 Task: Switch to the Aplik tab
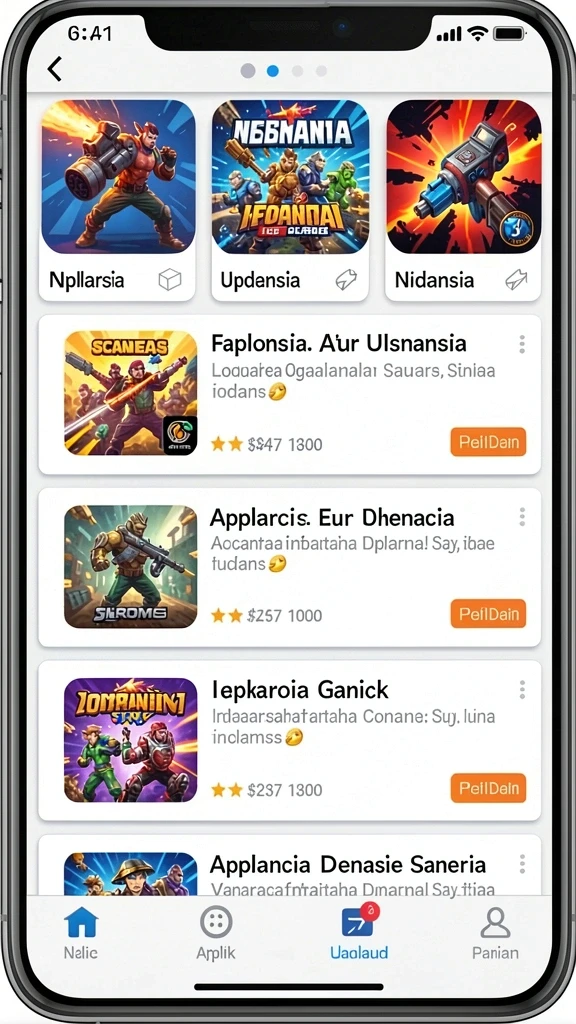[216, 933]
